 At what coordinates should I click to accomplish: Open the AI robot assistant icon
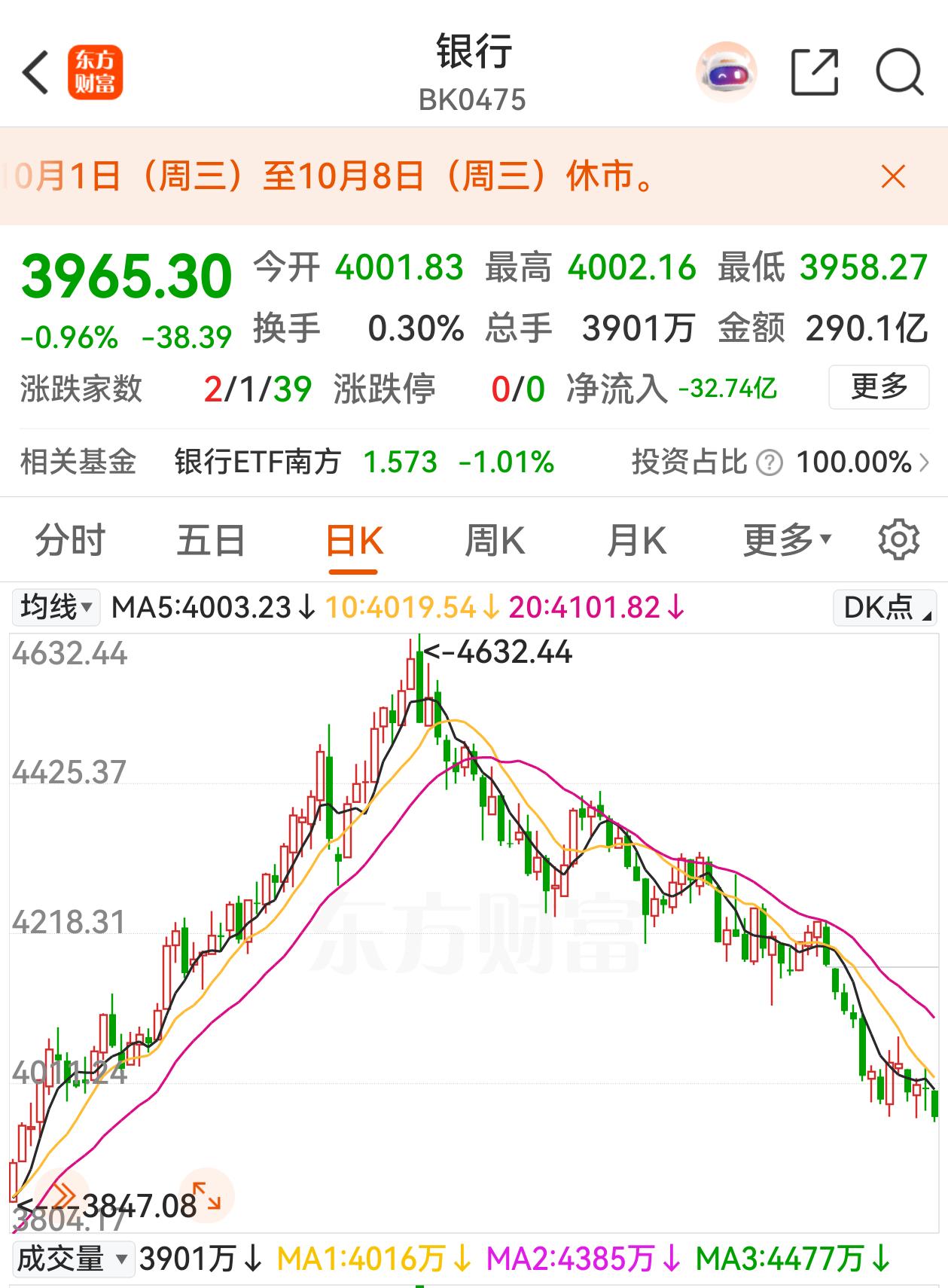pyautogui.click(x=725, y=73)
